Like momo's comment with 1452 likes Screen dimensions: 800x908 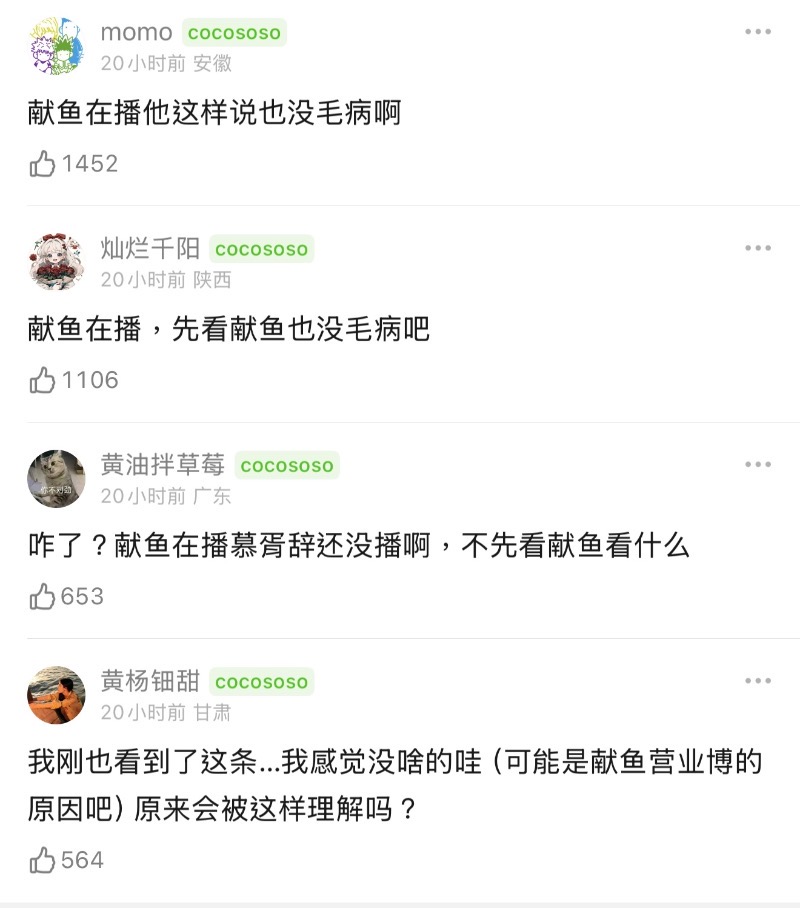43,164
